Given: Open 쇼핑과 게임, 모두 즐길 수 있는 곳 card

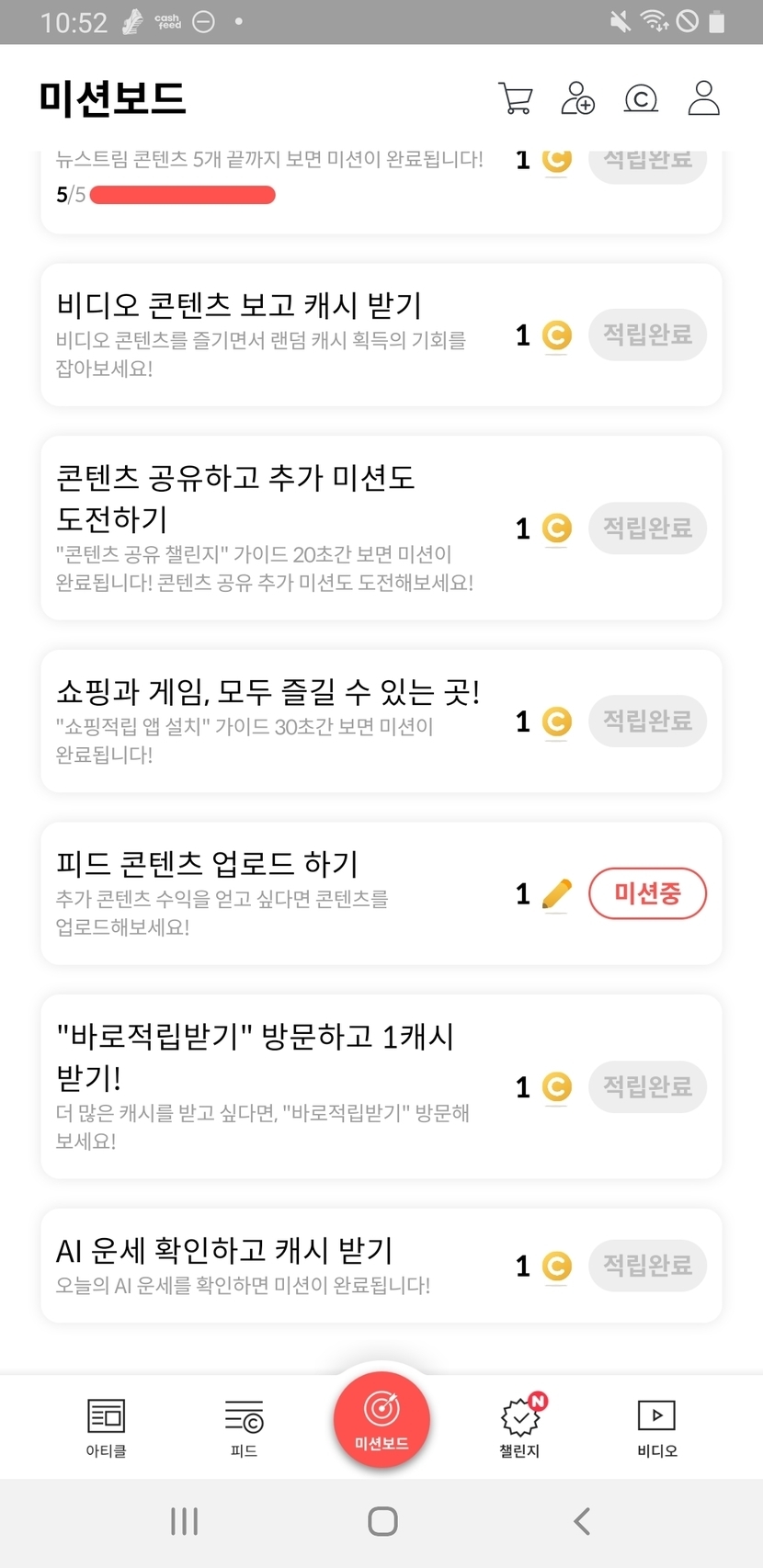Looking at the screenshot, I should tap(381, 721).
